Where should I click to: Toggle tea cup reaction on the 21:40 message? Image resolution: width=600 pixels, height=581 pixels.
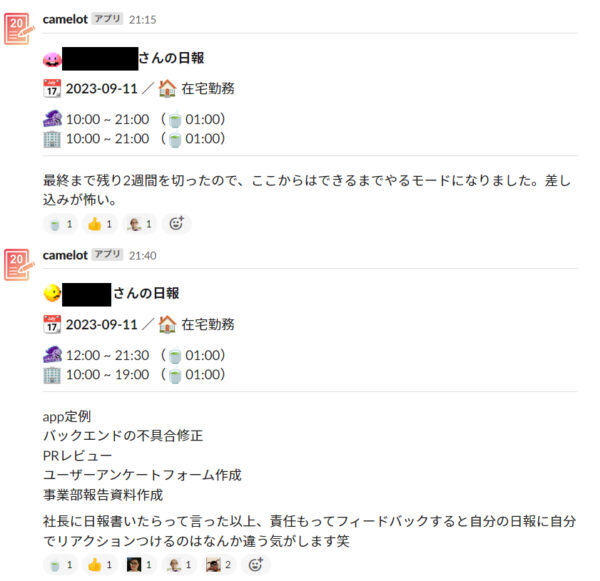(x=61, y=565)
